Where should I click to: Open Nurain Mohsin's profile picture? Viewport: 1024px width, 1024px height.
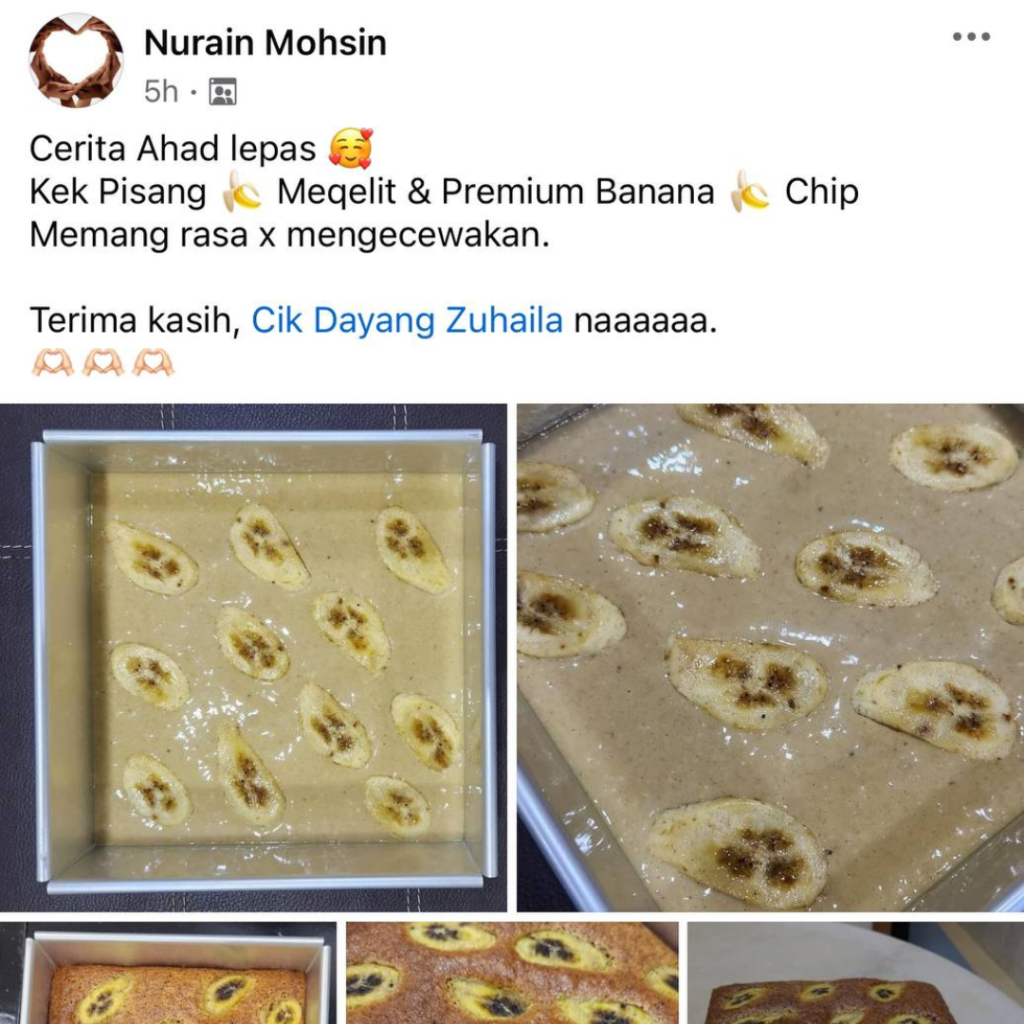[76, 62]
